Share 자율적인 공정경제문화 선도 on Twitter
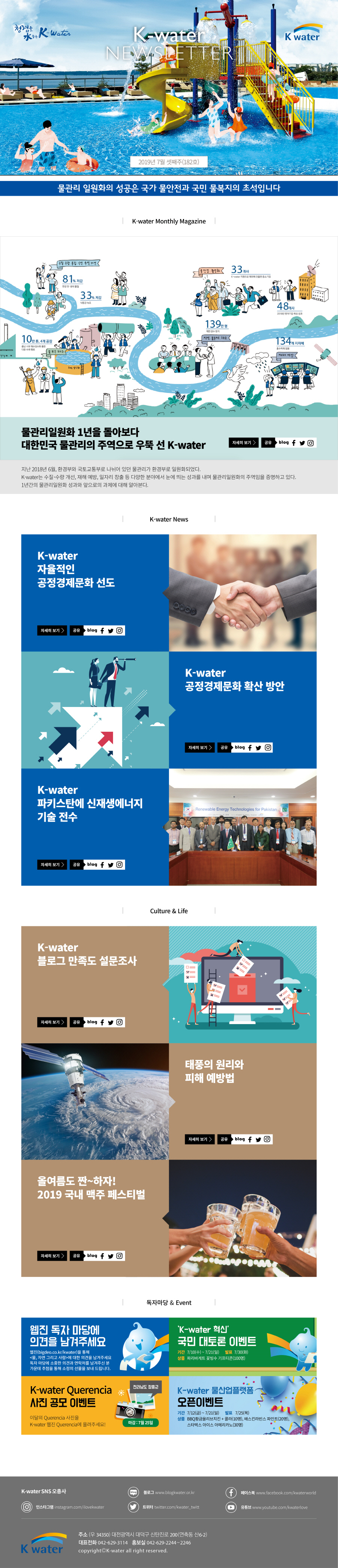The height and width of the screenshot is (1568, 338). [111, 631]
